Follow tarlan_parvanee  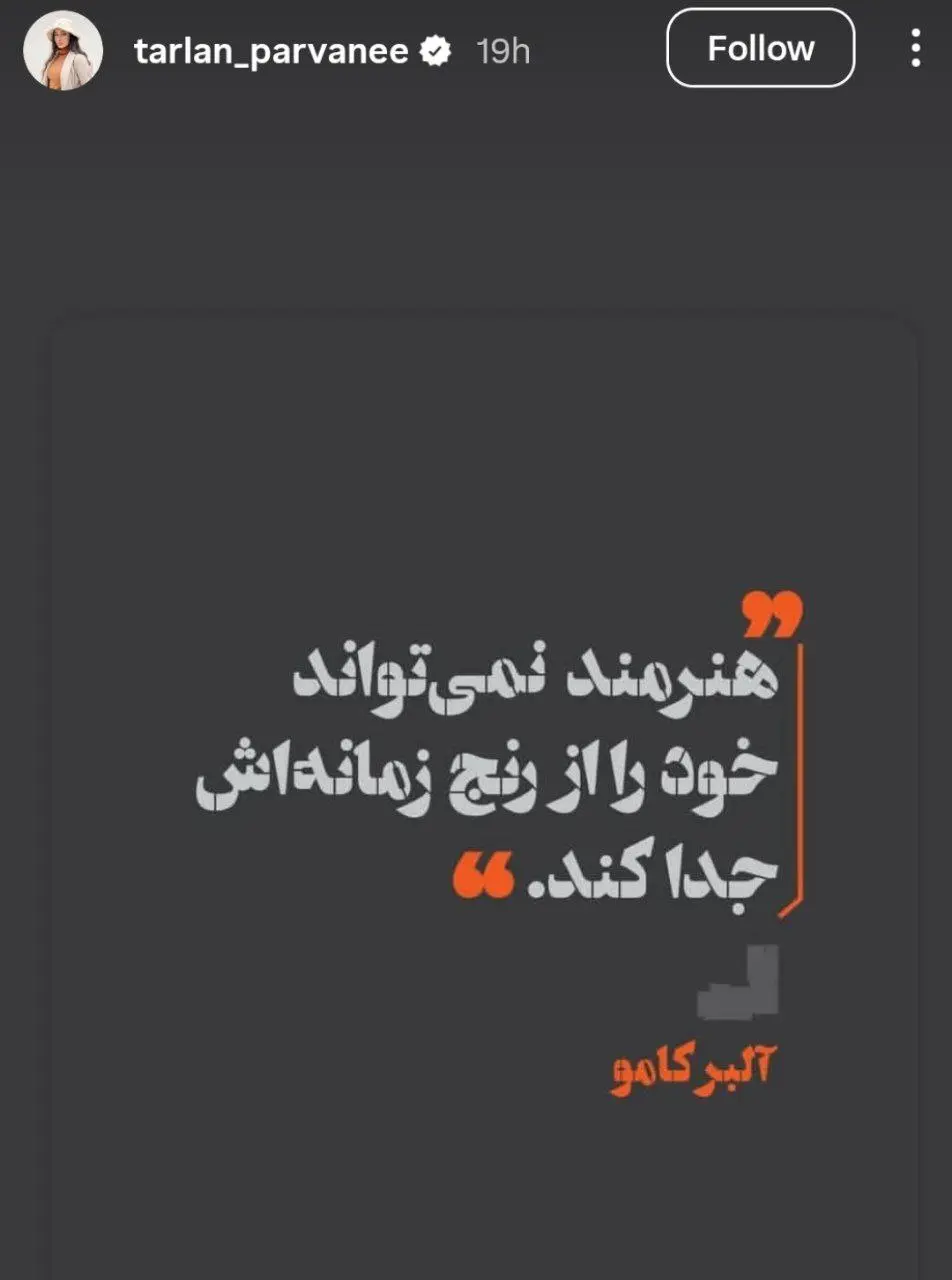point(760,48)
